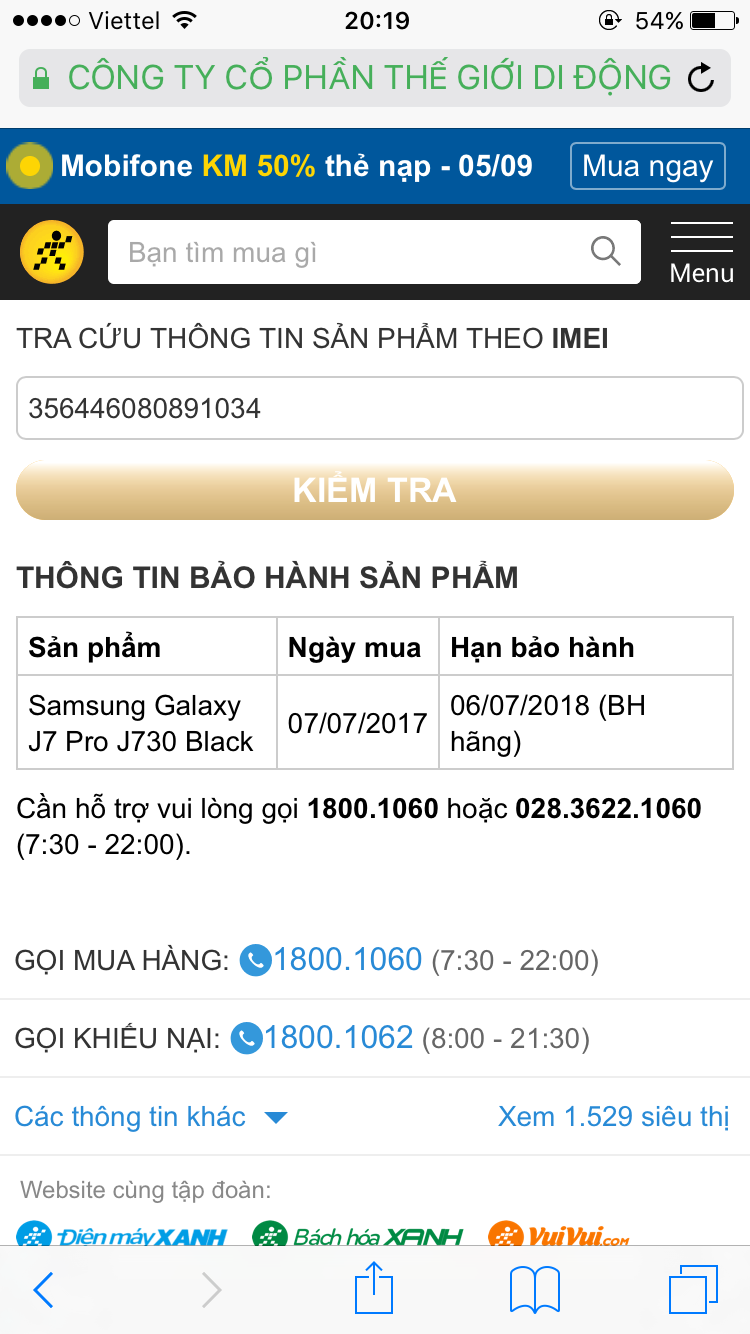Visit the Điện máy XANH website
The width and height of the screenshot is (750, 1334).
(122, 1237)
